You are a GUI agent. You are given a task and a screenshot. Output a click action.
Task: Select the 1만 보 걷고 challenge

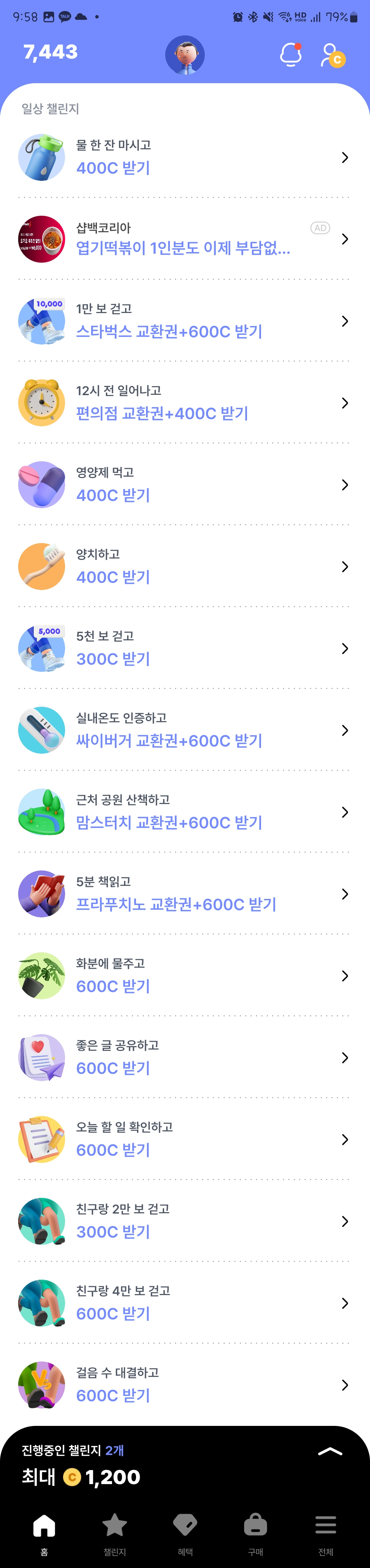[183, 322]
